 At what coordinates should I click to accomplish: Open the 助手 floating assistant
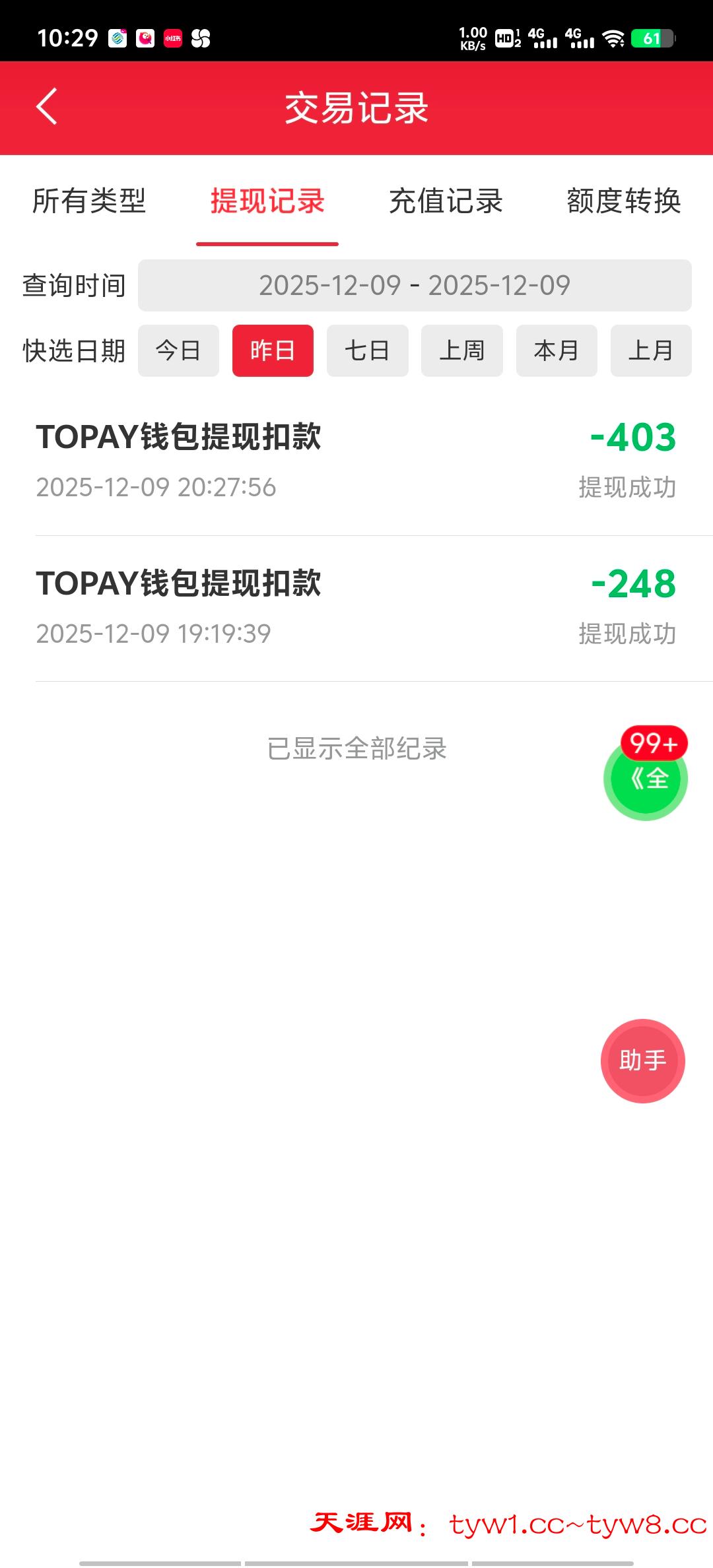click(642, 1061)
